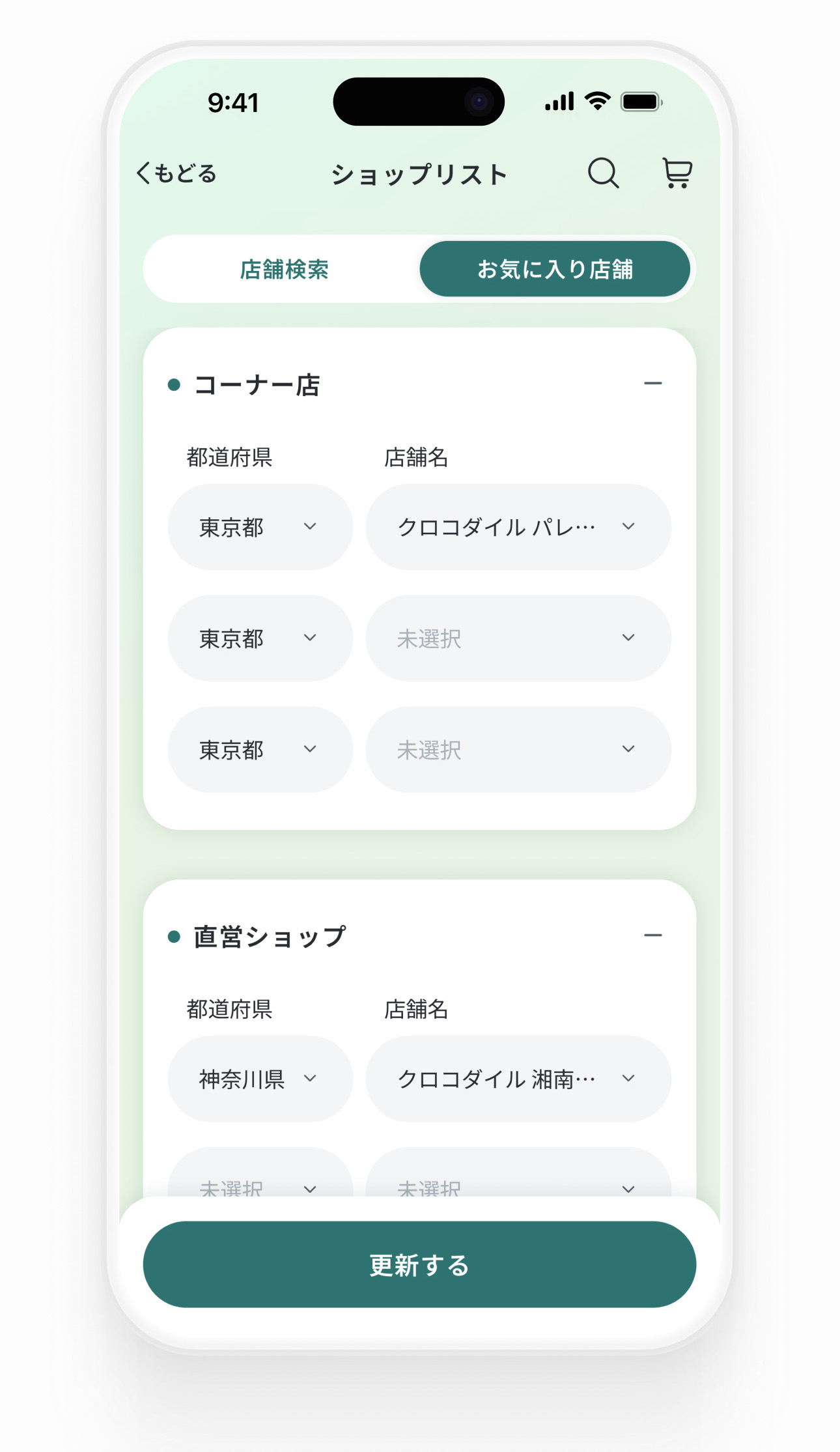Open the 神奈川県 prefecture dropdown
This screenshot has height=1452, width=840.
[x=260, y=1079]
